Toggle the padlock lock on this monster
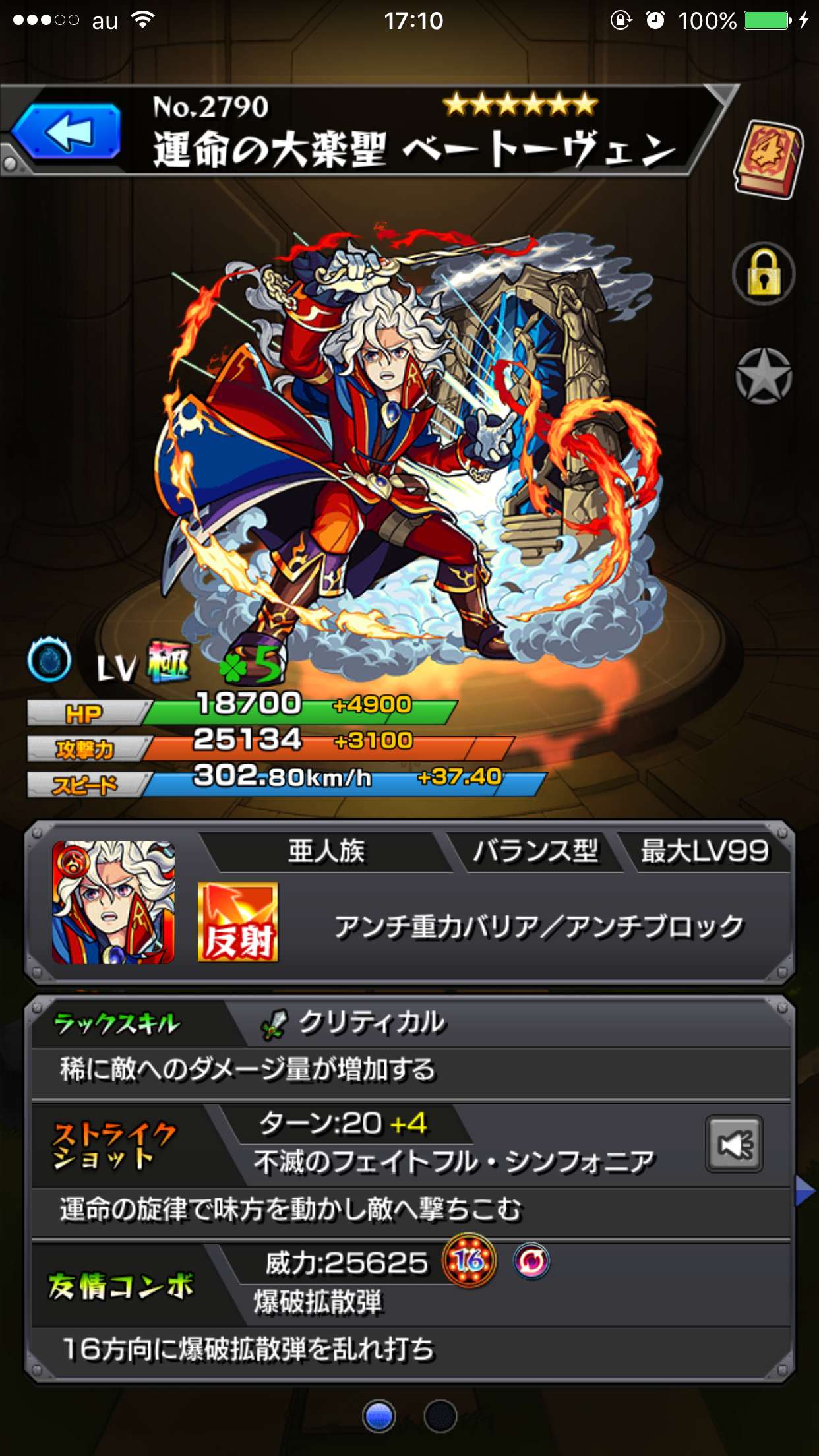The image size is (819, 1456). [764, 274]
